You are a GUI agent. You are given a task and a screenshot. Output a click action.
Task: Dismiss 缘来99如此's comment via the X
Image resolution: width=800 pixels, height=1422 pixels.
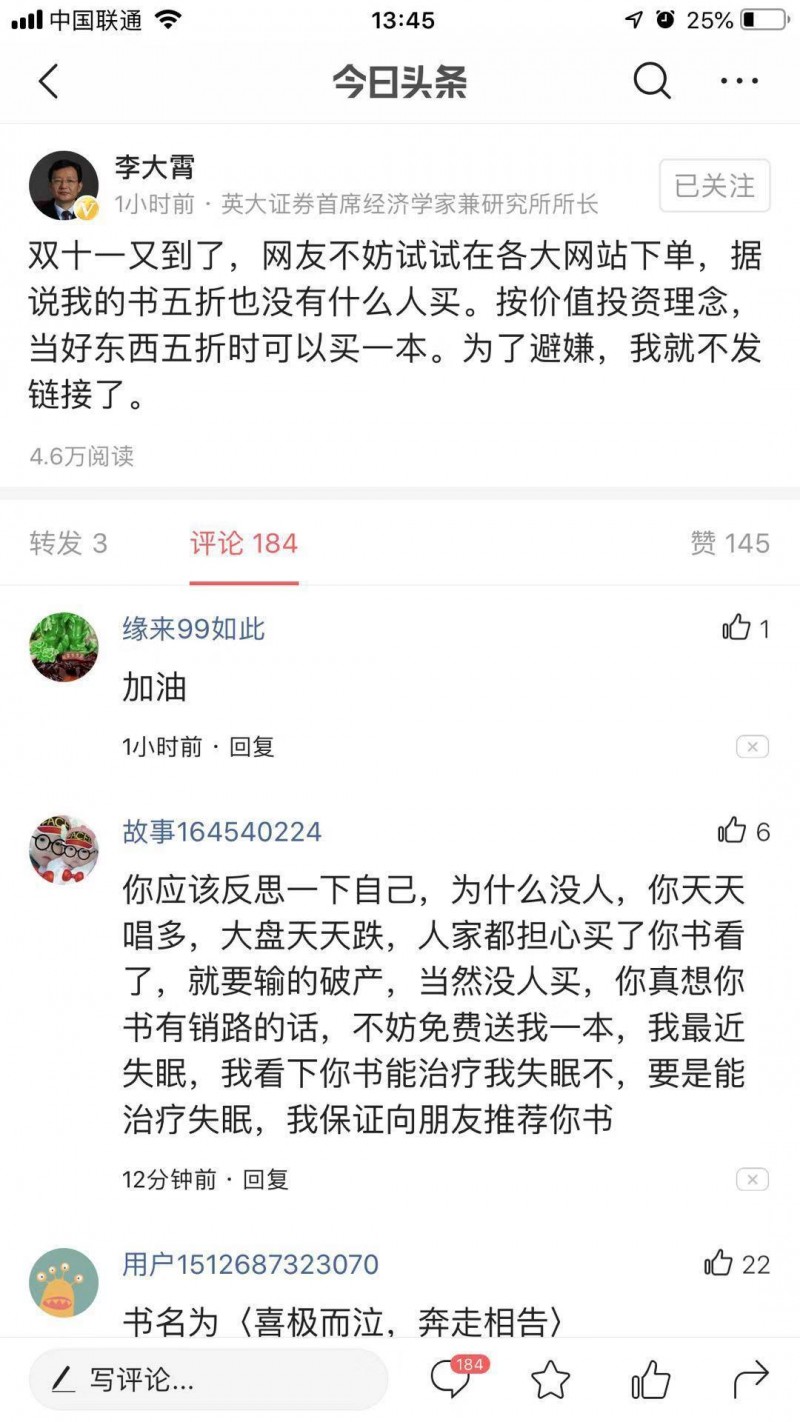click(x=751, y=746)
